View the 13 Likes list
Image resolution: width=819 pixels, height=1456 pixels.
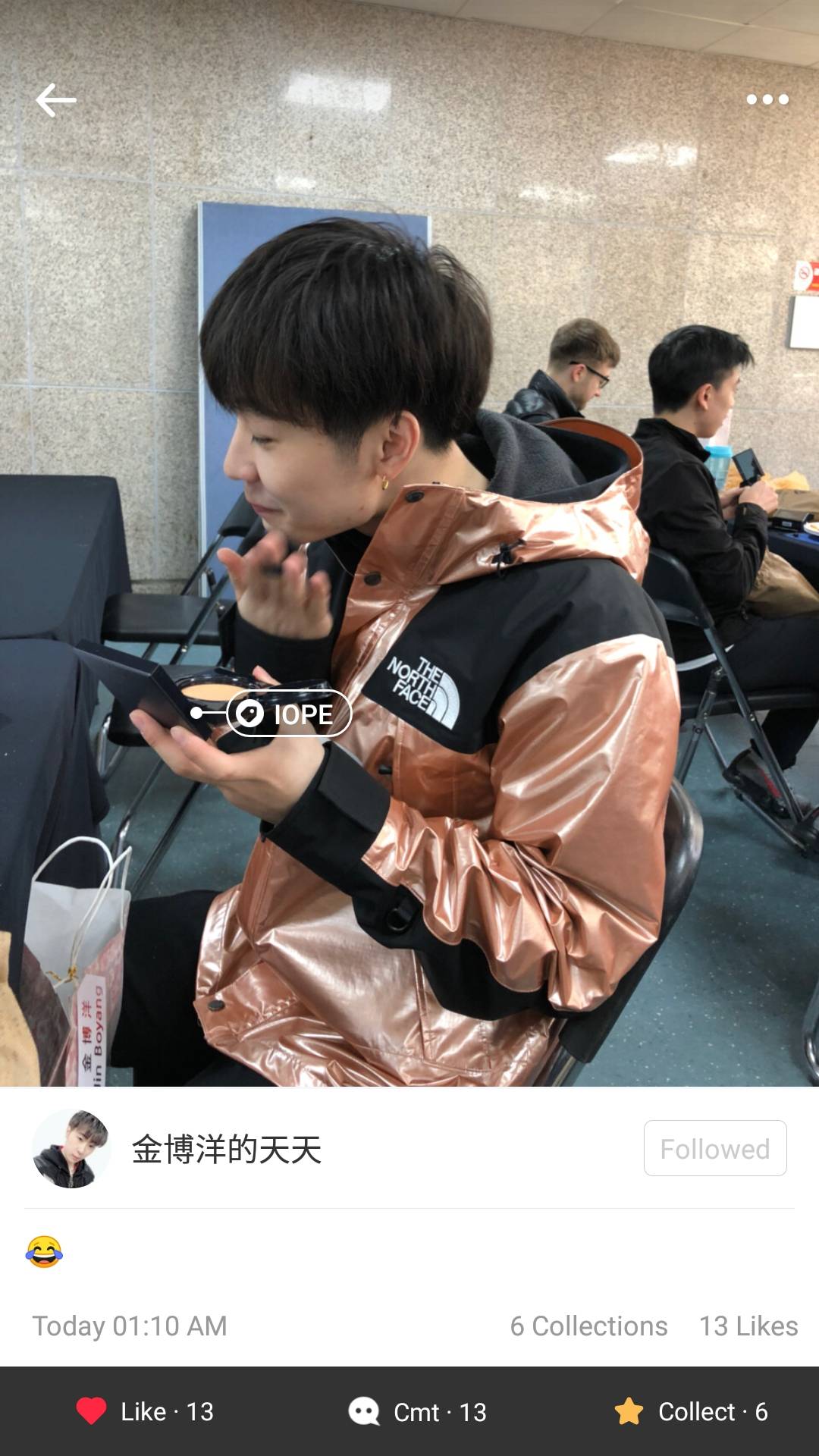[x=748, y=1326]
